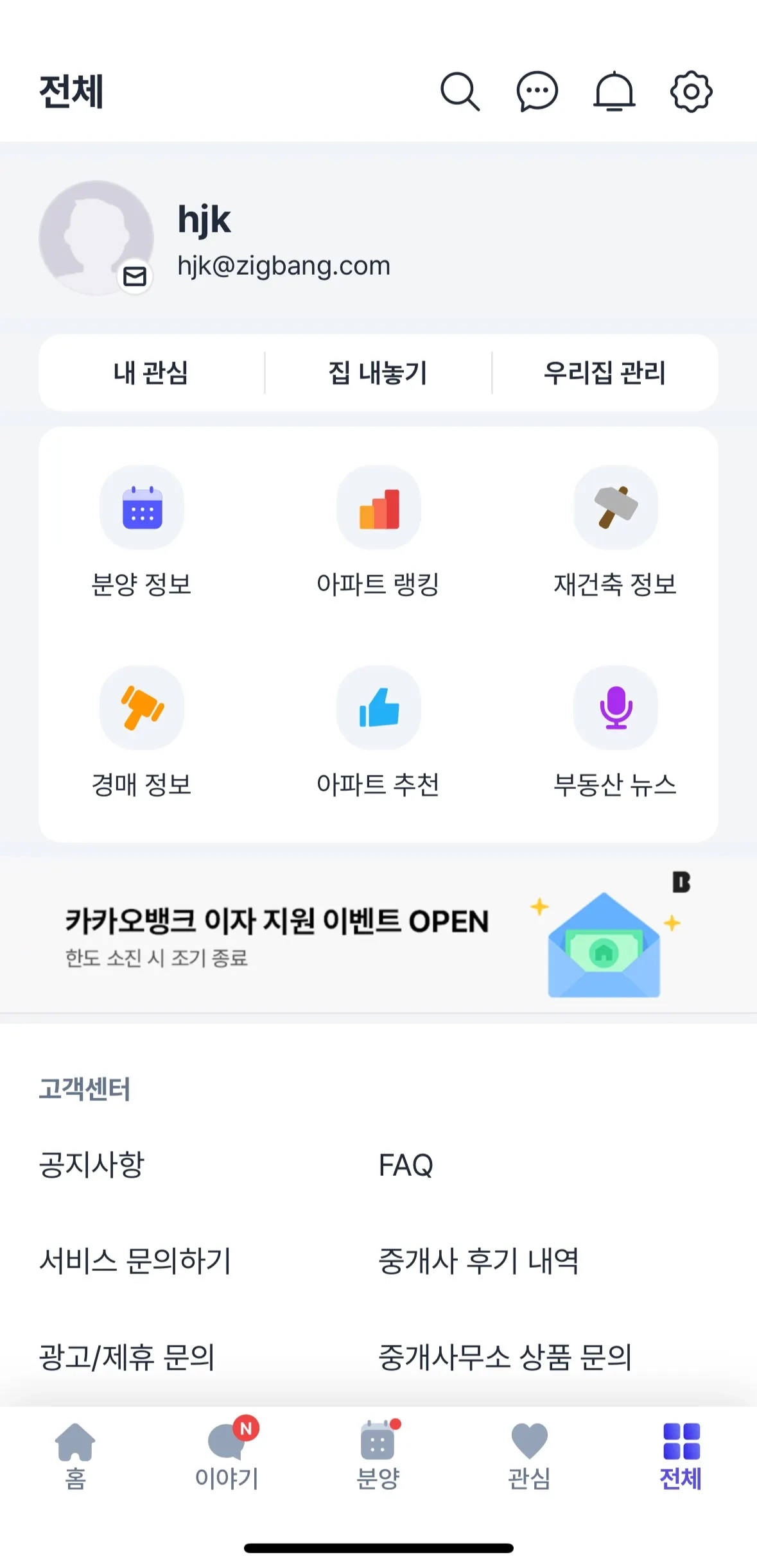This screenshot has height=1568, width=757.
Task: Open the chat messages icon
Action: coord(537,92)
